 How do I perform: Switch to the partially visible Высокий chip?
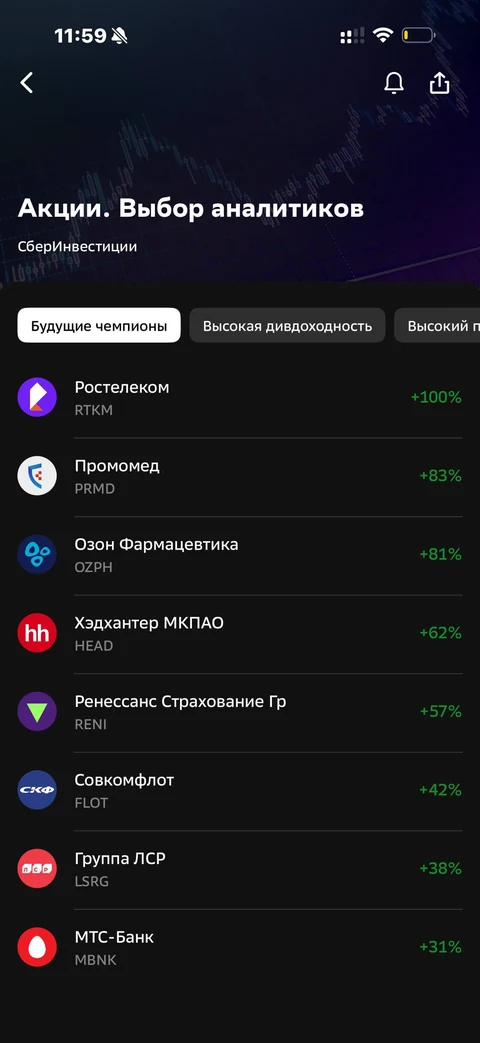pos(437,326)
